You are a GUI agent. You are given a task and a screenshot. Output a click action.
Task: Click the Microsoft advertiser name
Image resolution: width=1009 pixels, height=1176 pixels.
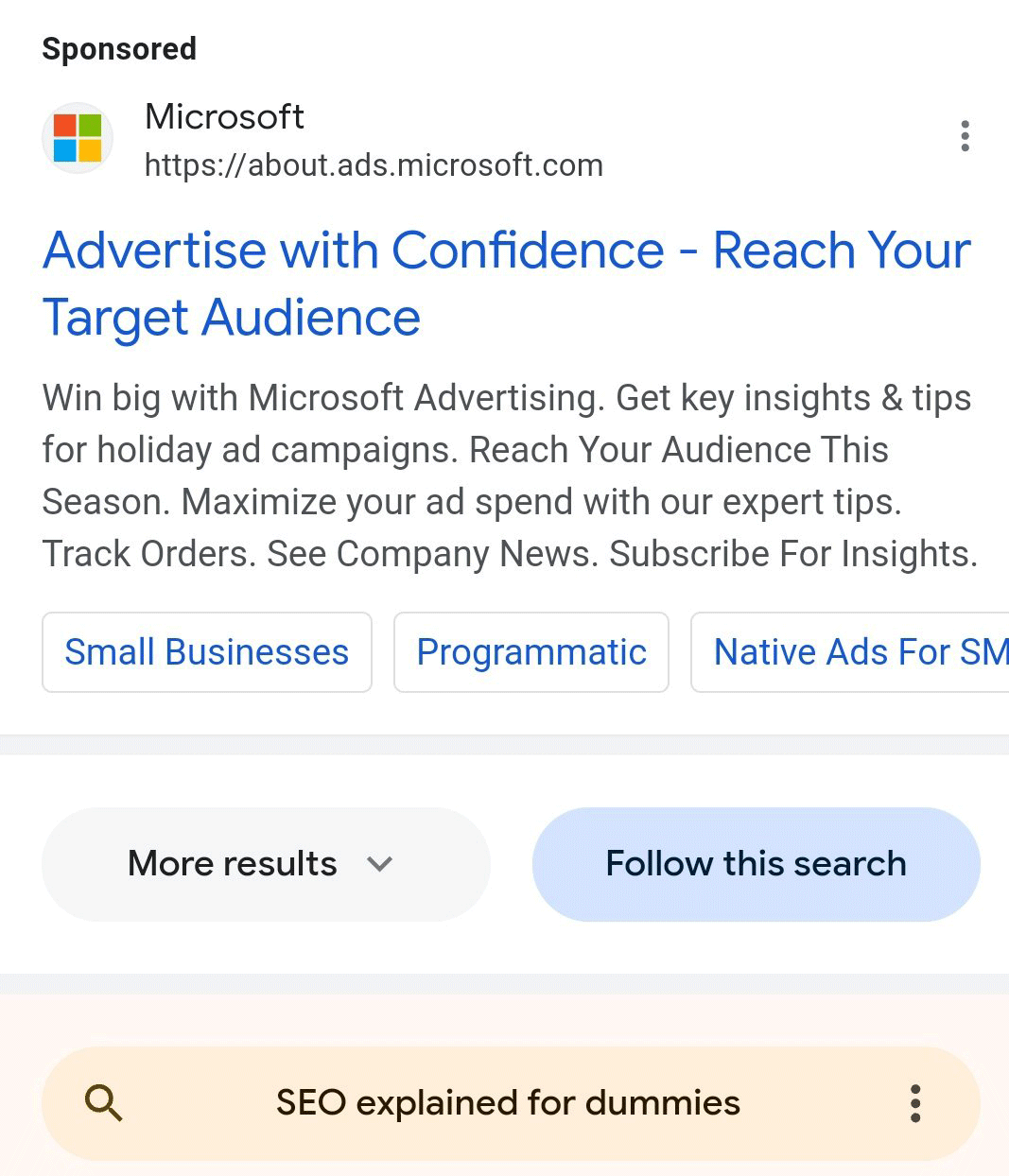(x=224, y=116)
